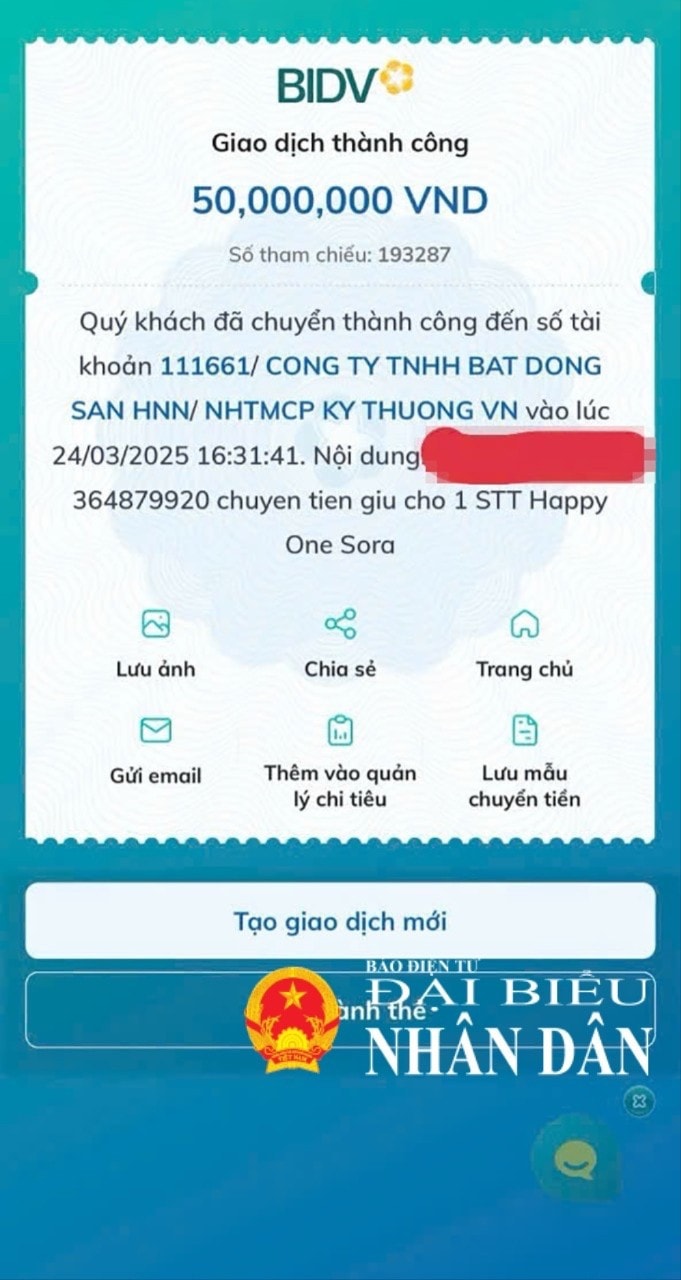This screenshot has width=681, height=1280.
Task: Tap Lưu mẫu chuyển tiền
Action: click(x=524, y=760)
